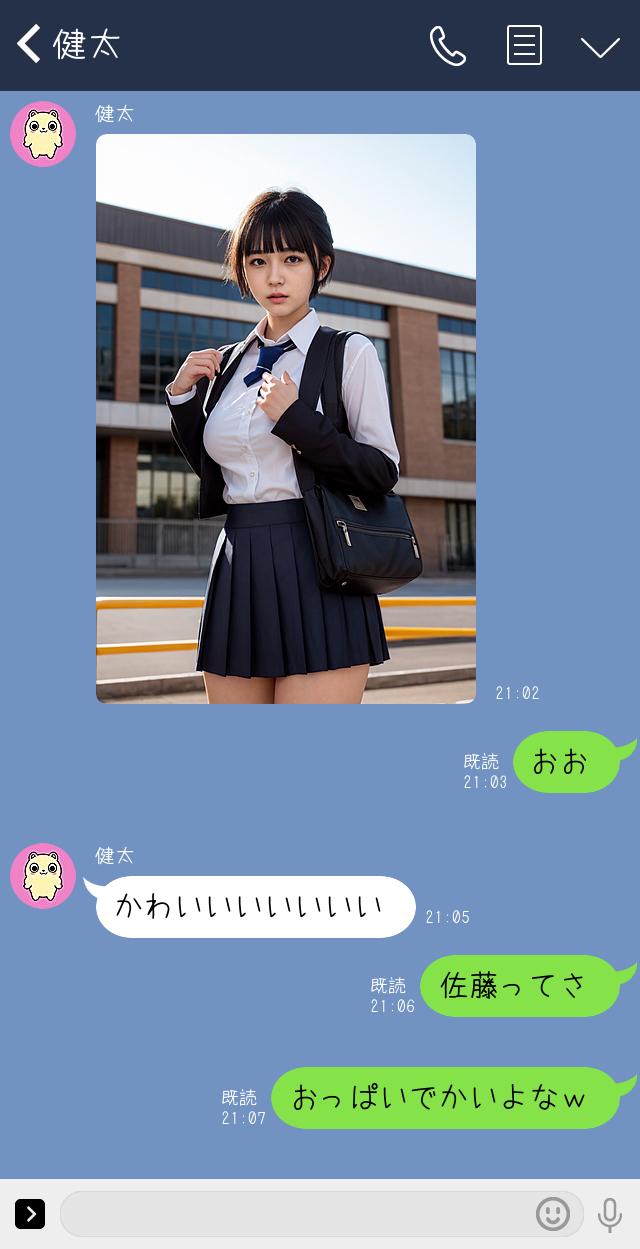Open the photo sent at 21:02

coord(286,419)
